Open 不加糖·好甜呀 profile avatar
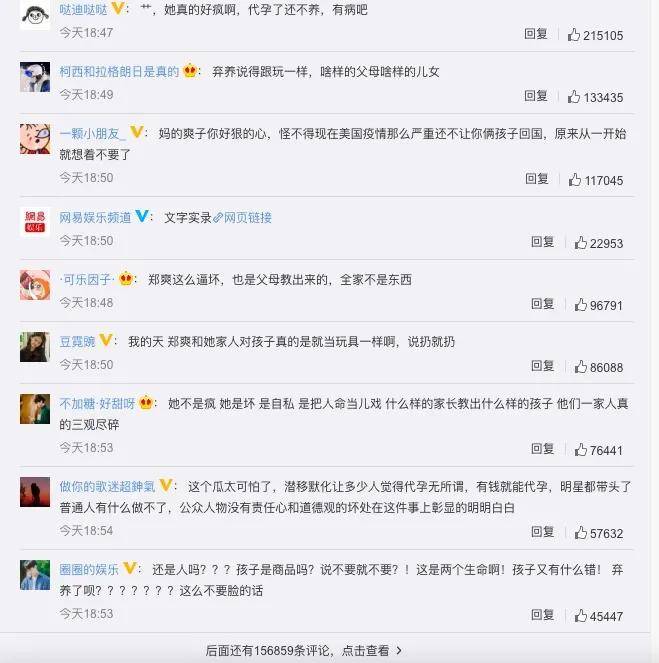Viewport: 659px width, 663px height. click(34, 409)
